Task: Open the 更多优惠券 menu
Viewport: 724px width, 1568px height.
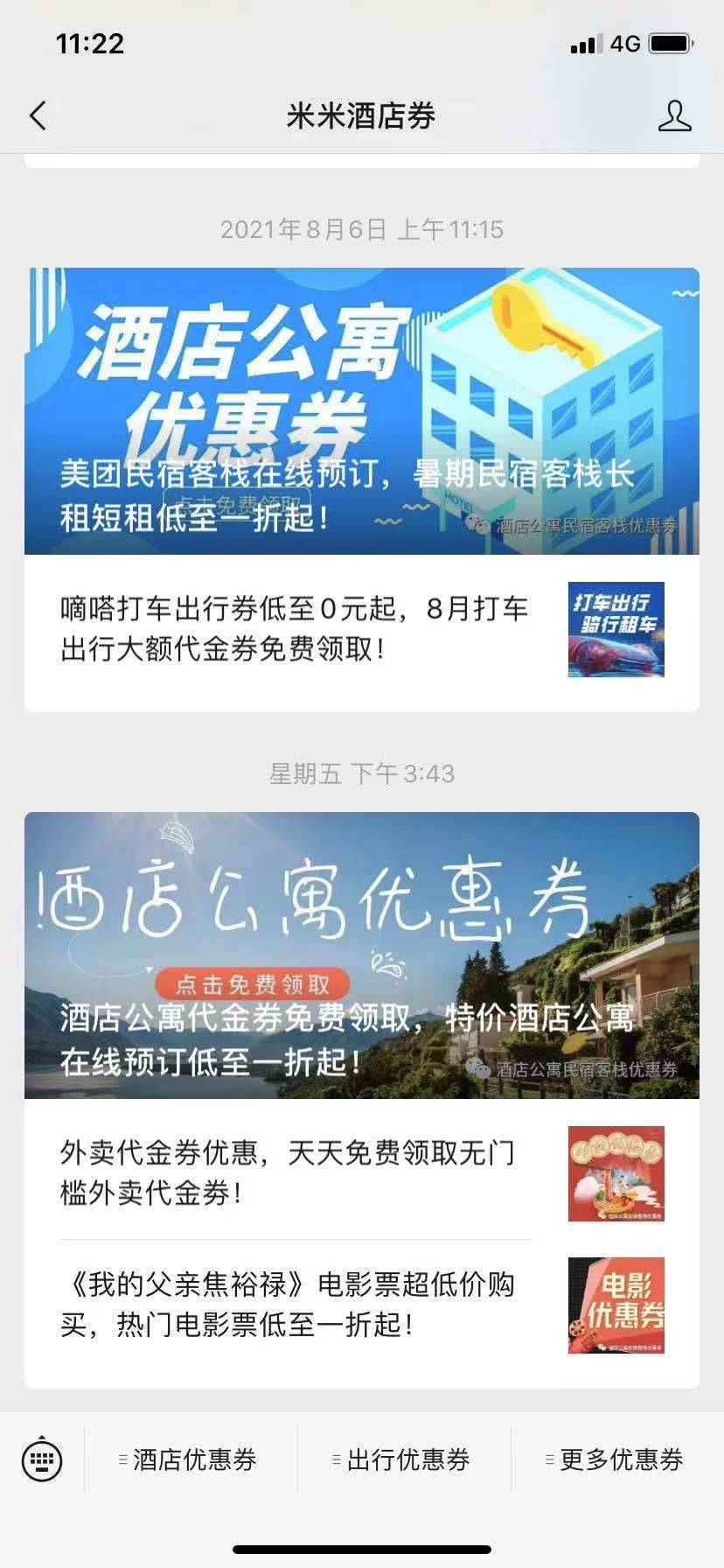Action: [617, 1459]
